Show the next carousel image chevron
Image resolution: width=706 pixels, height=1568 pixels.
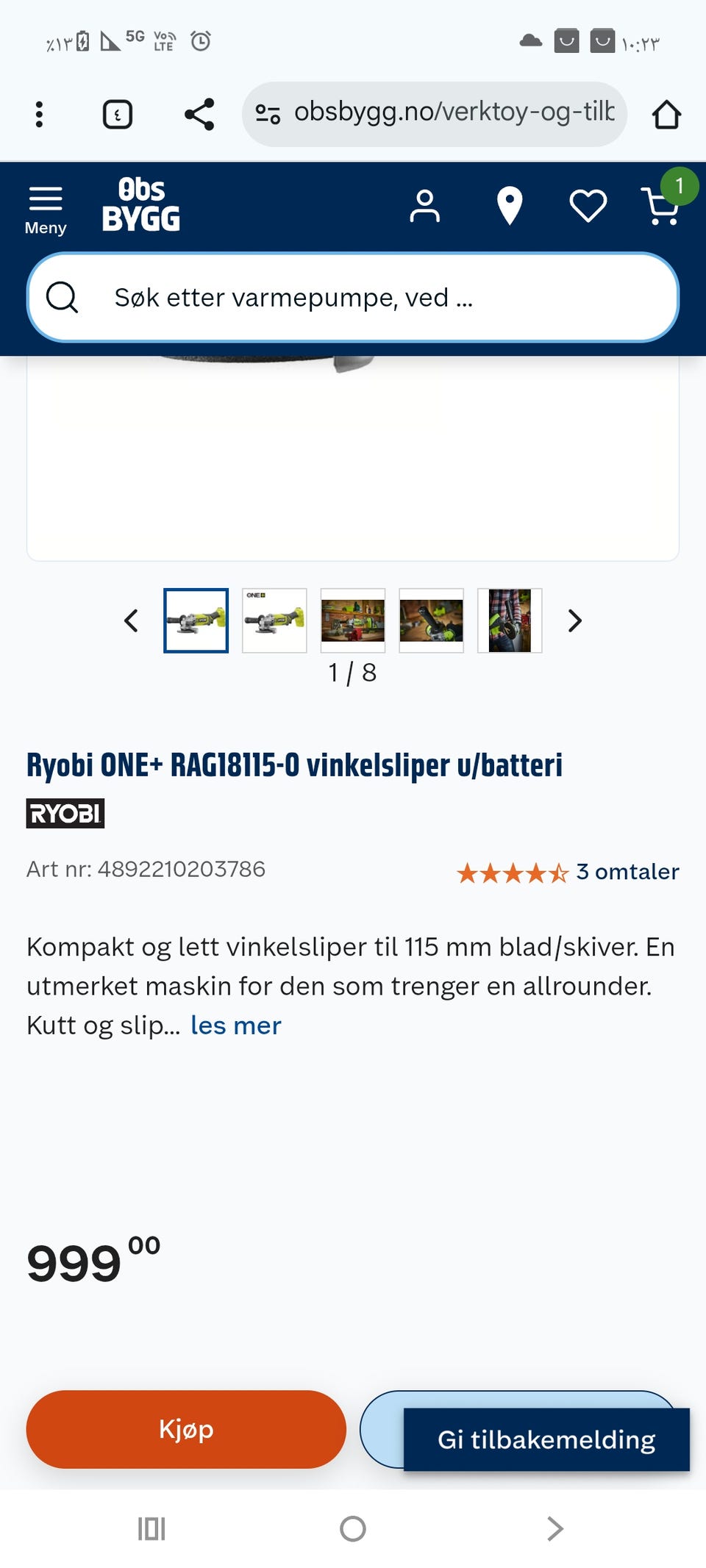click(575, 621)
